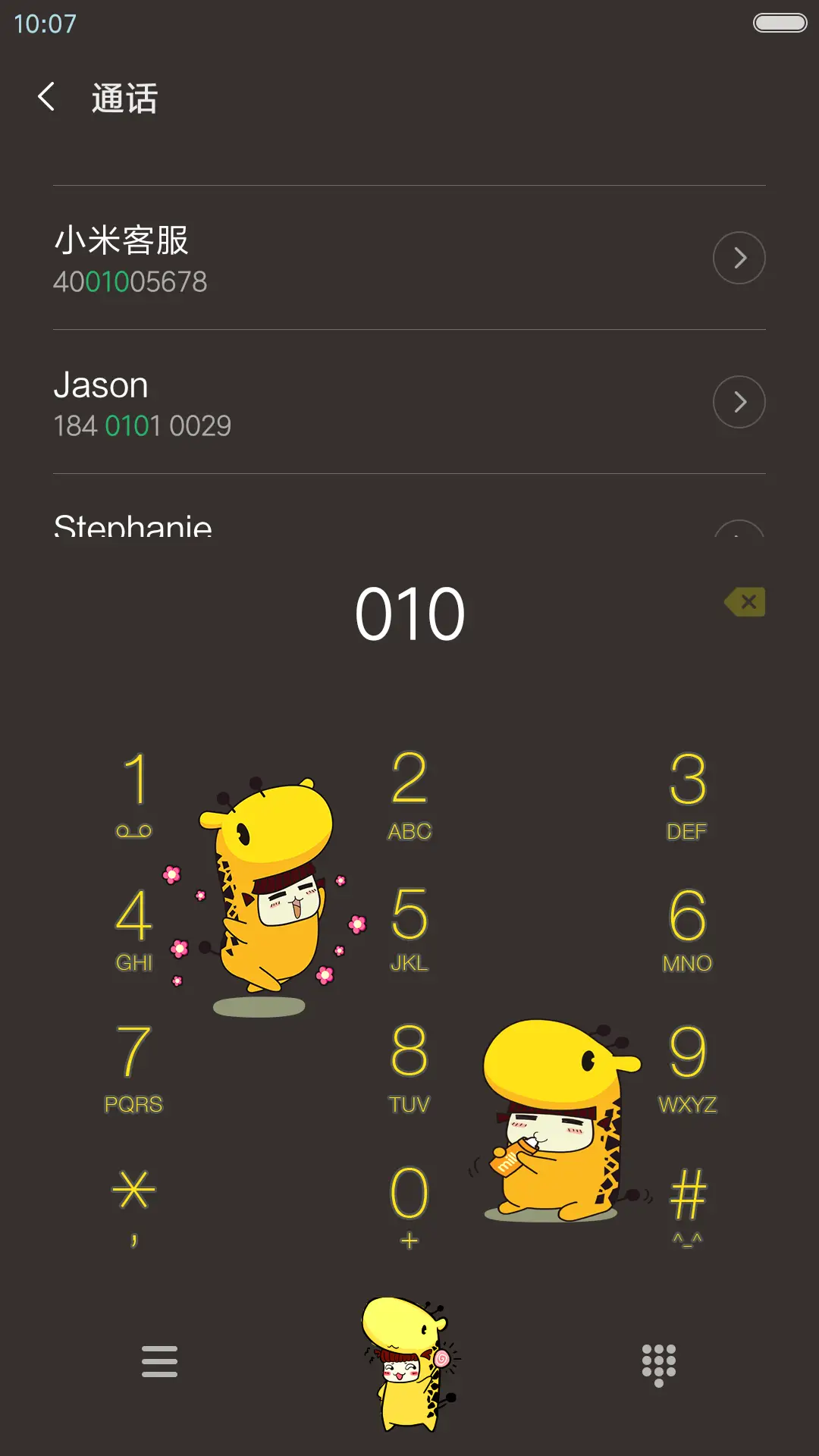Call the 小米客服 contact
Viewport: 819px width, 1456px height.
coord(303,258)
